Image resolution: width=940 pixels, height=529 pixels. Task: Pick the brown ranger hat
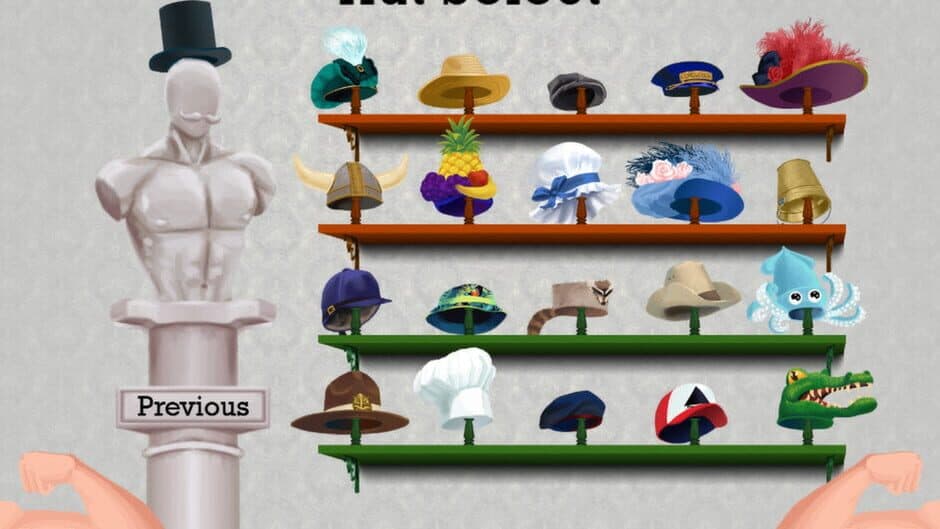tap(350, 403)
